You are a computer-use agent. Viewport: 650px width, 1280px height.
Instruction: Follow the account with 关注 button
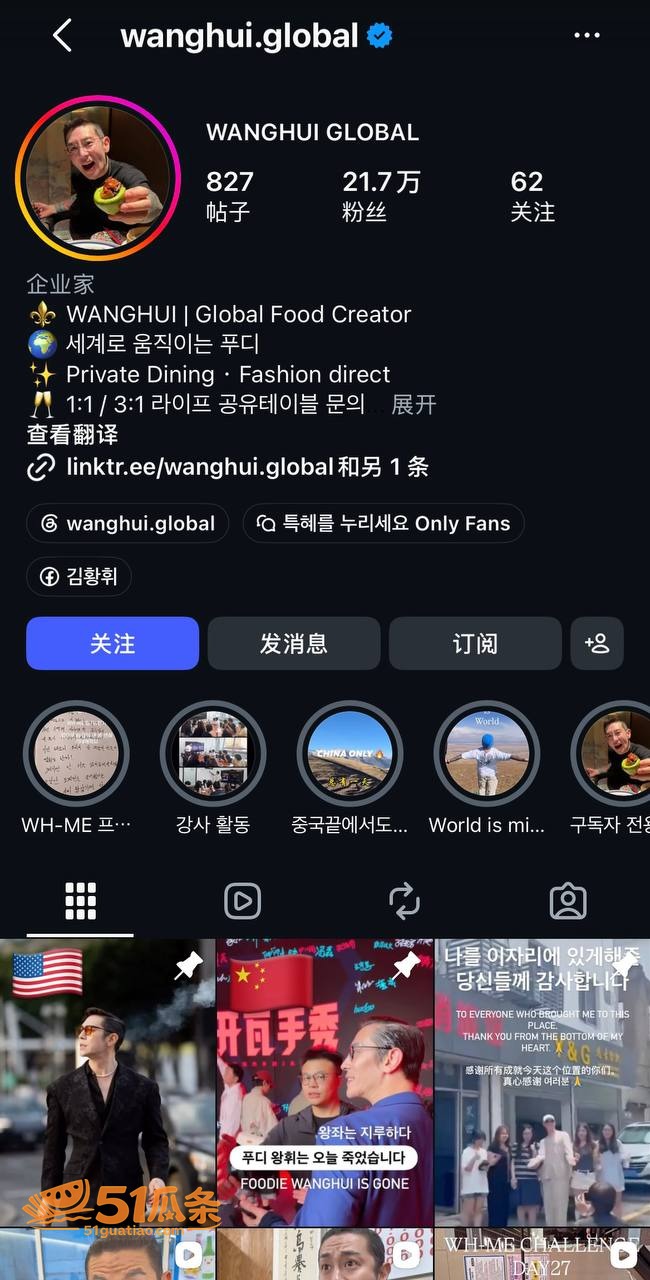coord(112,643)
